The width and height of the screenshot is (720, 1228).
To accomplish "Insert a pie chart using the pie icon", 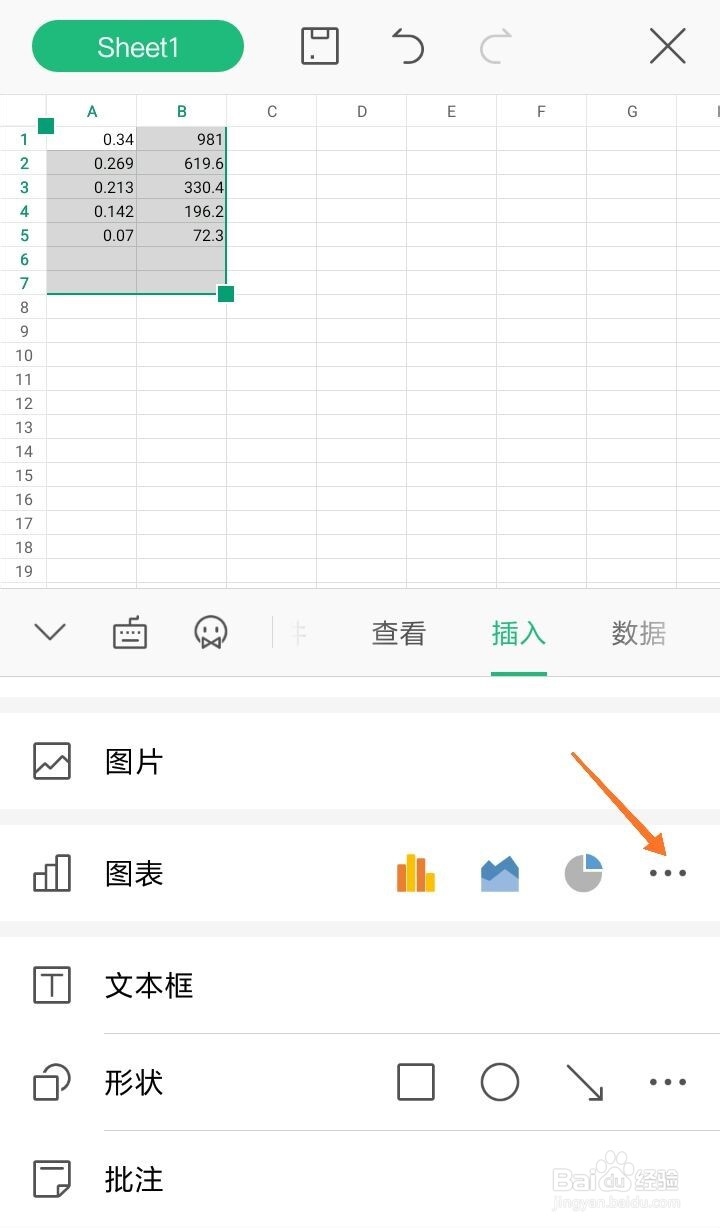I will [584, 872].
